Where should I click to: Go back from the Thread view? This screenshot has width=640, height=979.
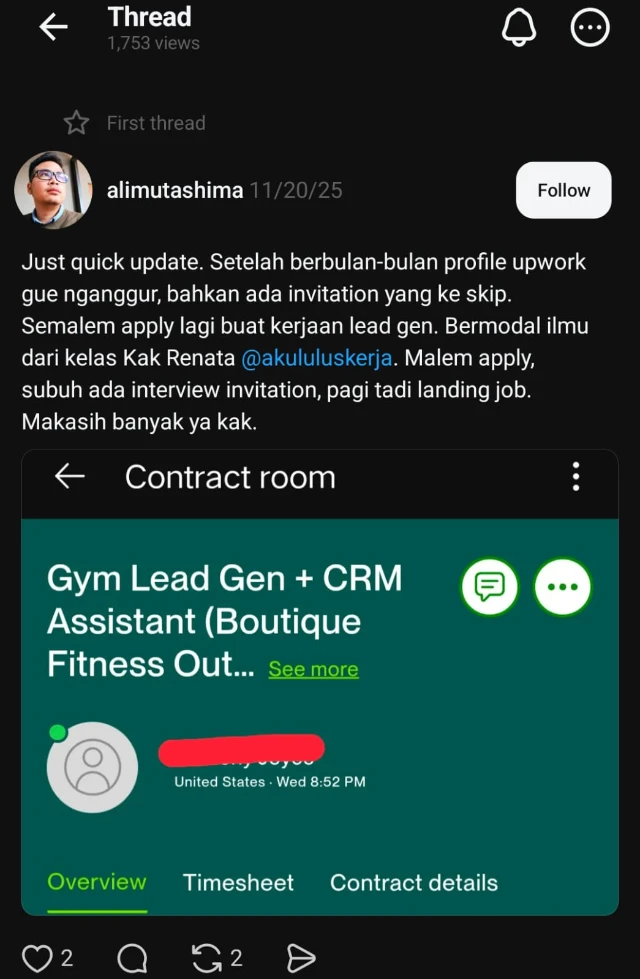point(52,28)
